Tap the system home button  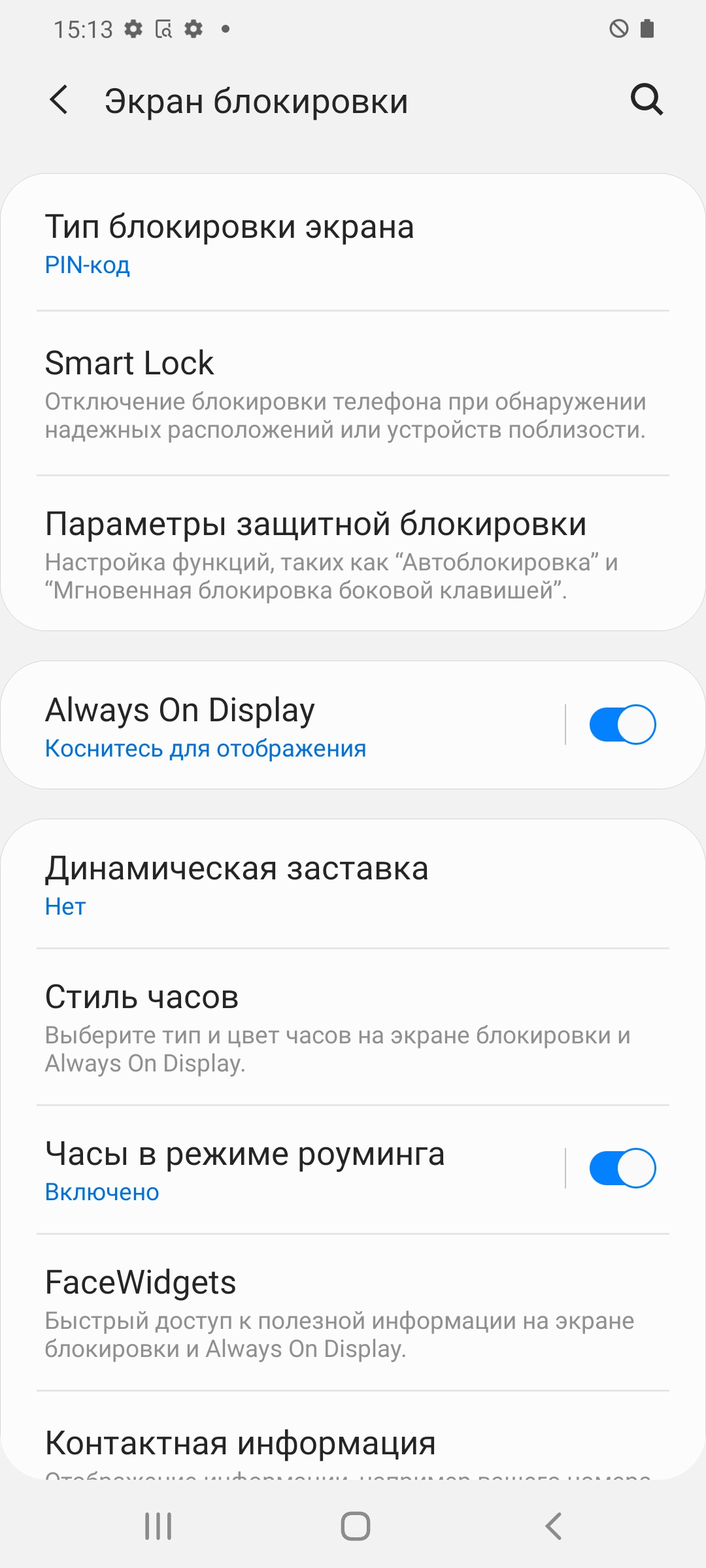355,1526
